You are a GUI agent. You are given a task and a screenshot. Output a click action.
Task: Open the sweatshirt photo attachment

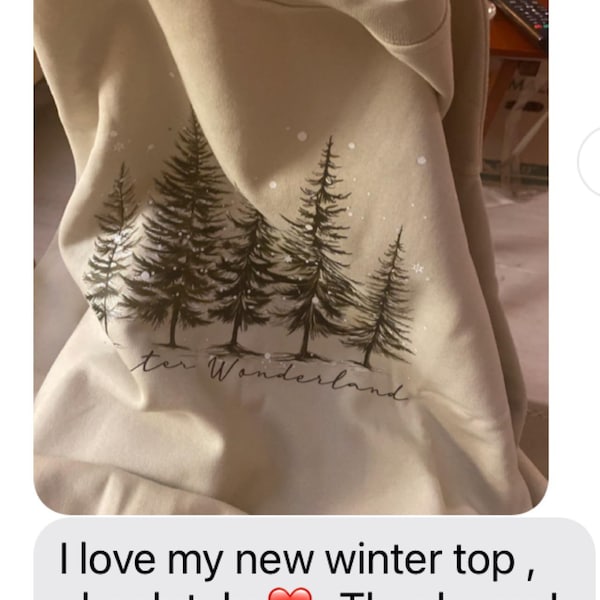pyautogui.click(x=291, y=257)
